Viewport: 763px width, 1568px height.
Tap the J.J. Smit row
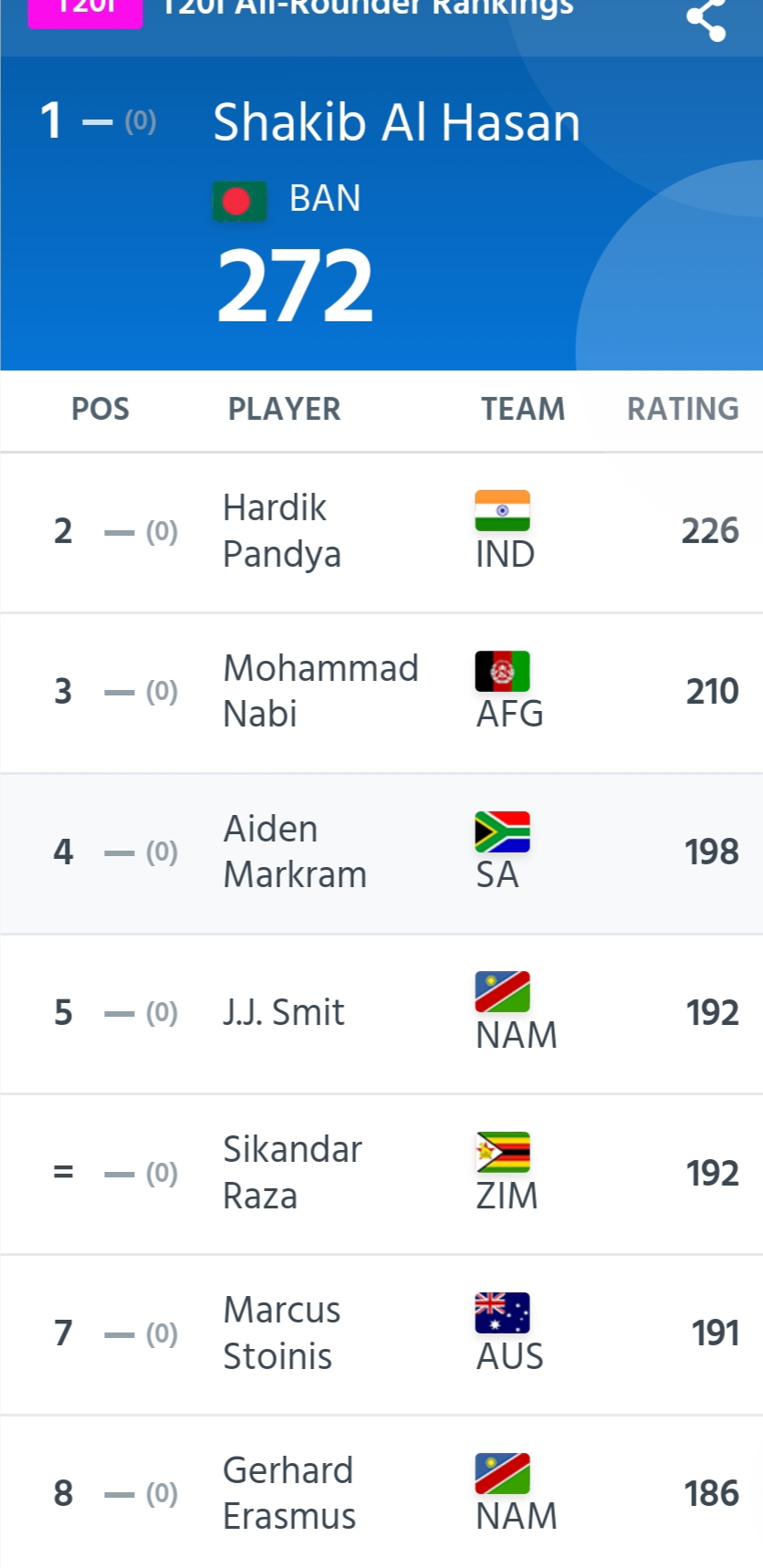pyautogui.click(x=381, y=1014)
